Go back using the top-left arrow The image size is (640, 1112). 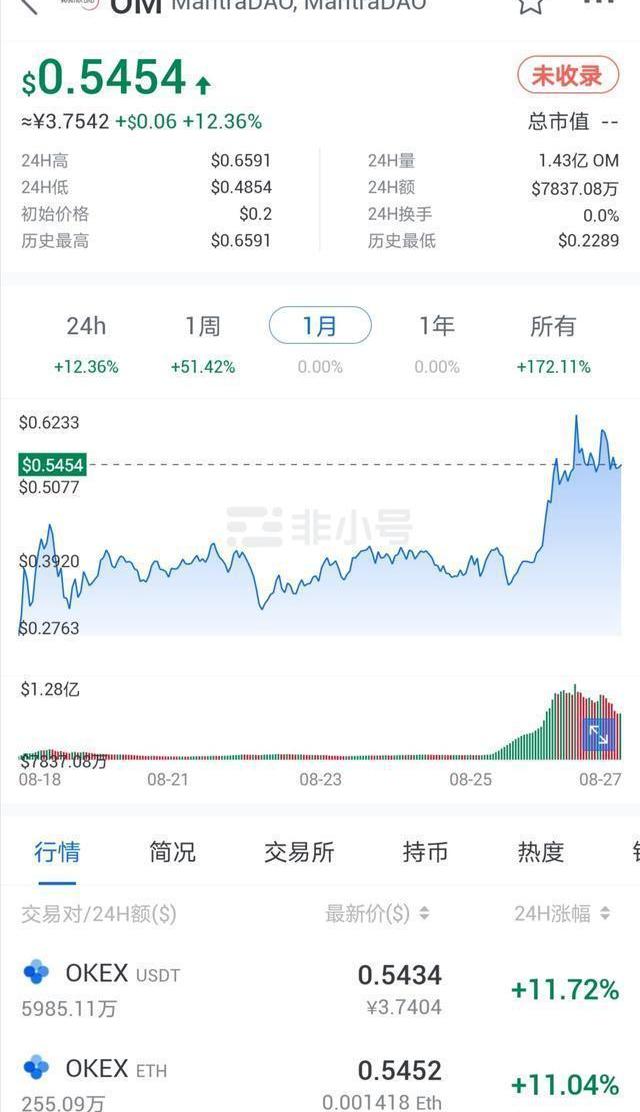point(28,6)
